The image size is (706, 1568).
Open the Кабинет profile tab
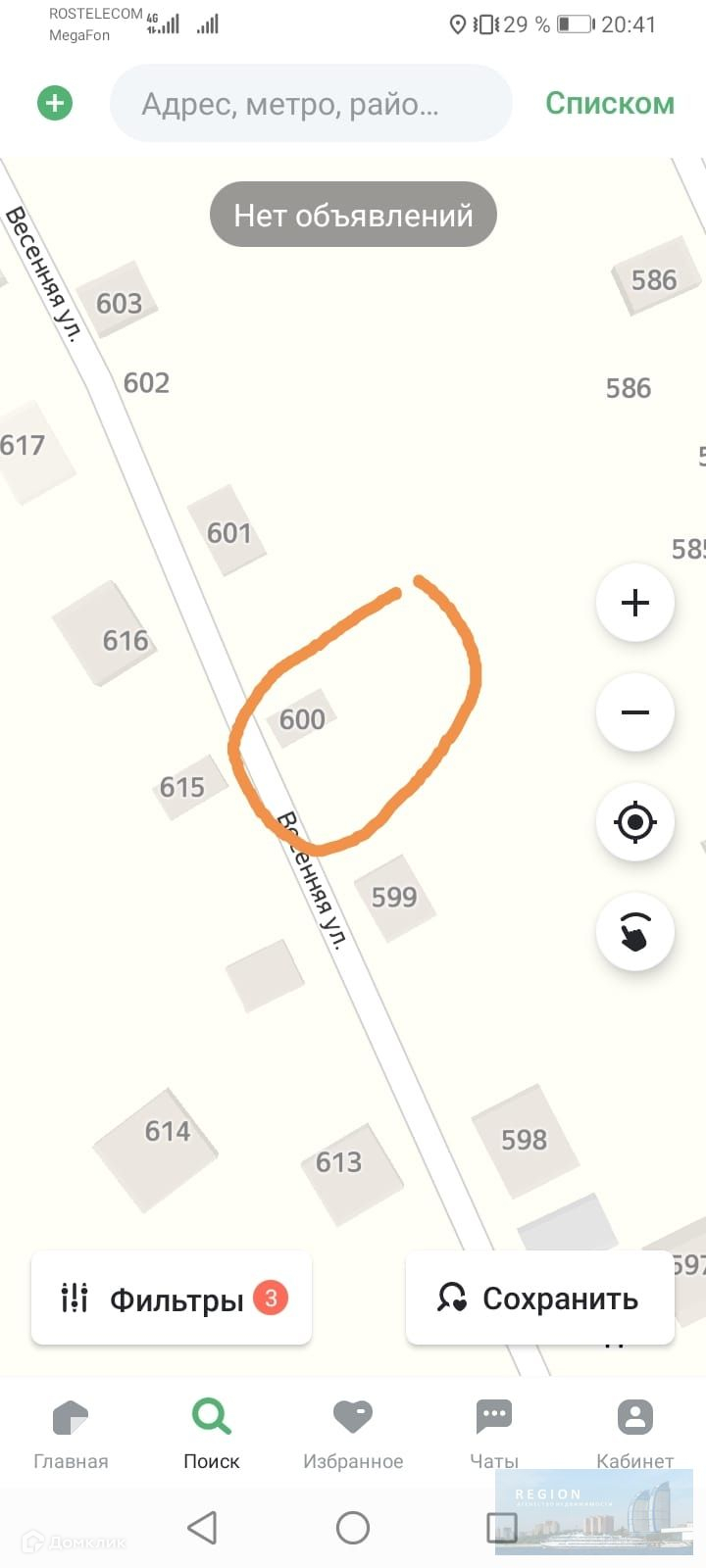[x=634, y=1433]
